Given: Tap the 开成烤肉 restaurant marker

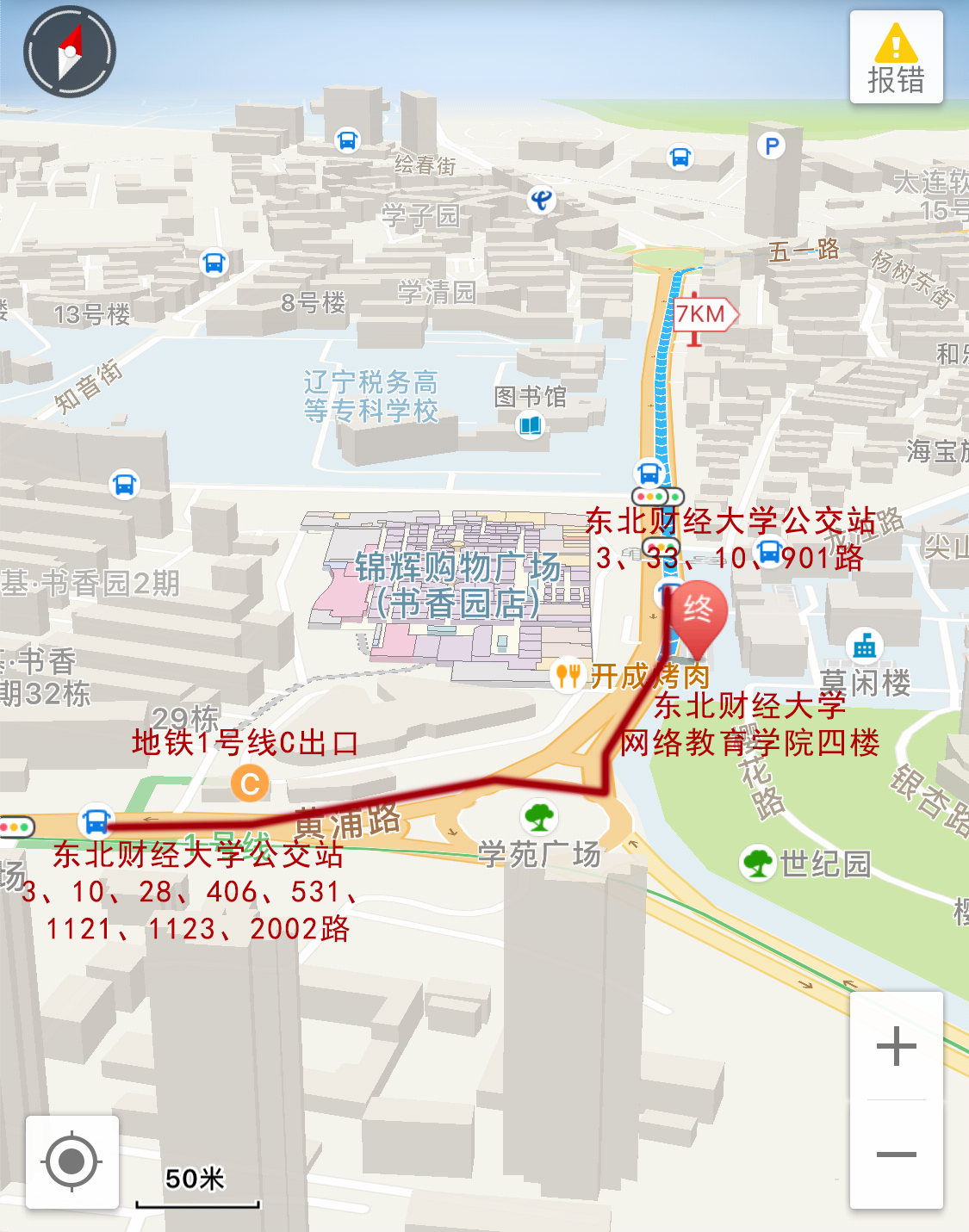Looking at the screenshot, I should (x=567, y=674).
